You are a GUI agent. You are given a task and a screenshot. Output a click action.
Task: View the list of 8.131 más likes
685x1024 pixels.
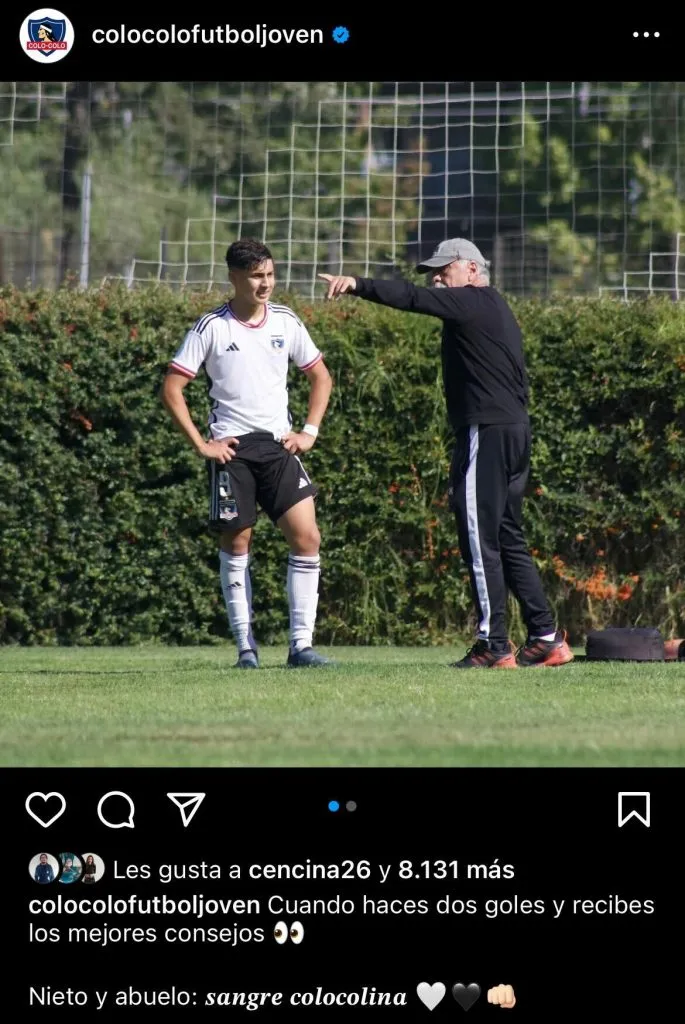456,870
